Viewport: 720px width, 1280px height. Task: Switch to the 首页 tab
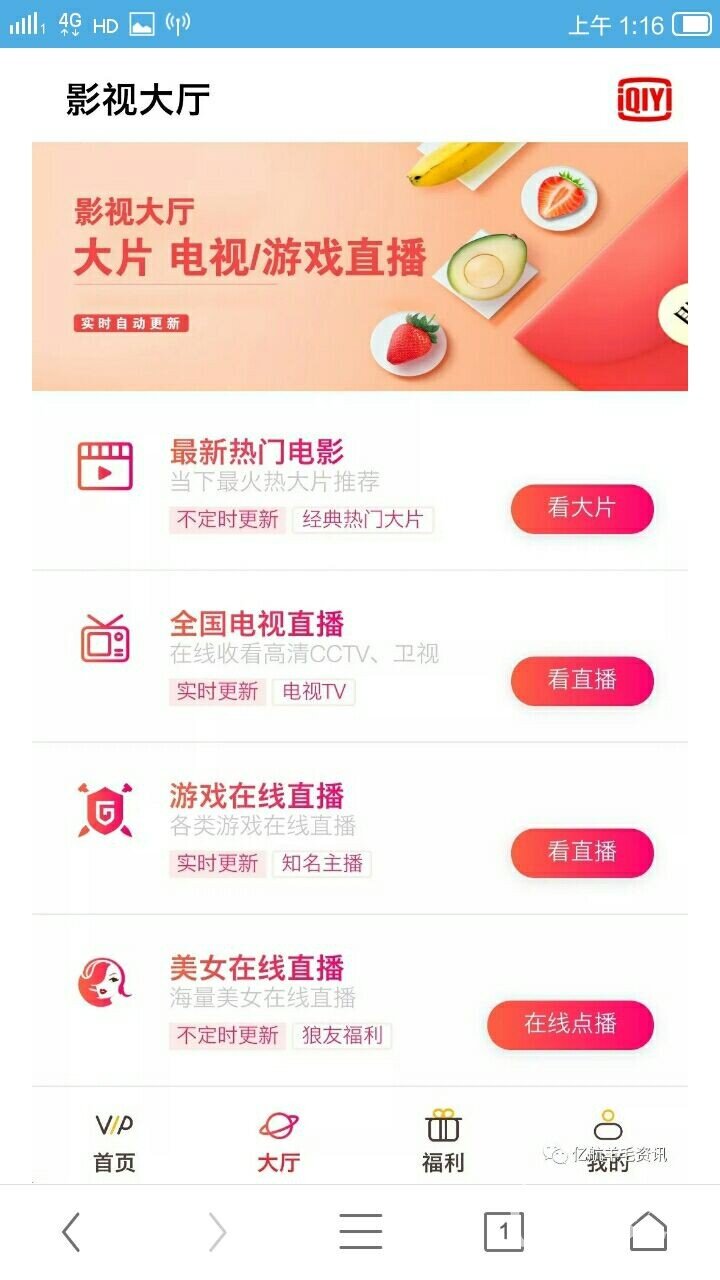click(114, 1142)
